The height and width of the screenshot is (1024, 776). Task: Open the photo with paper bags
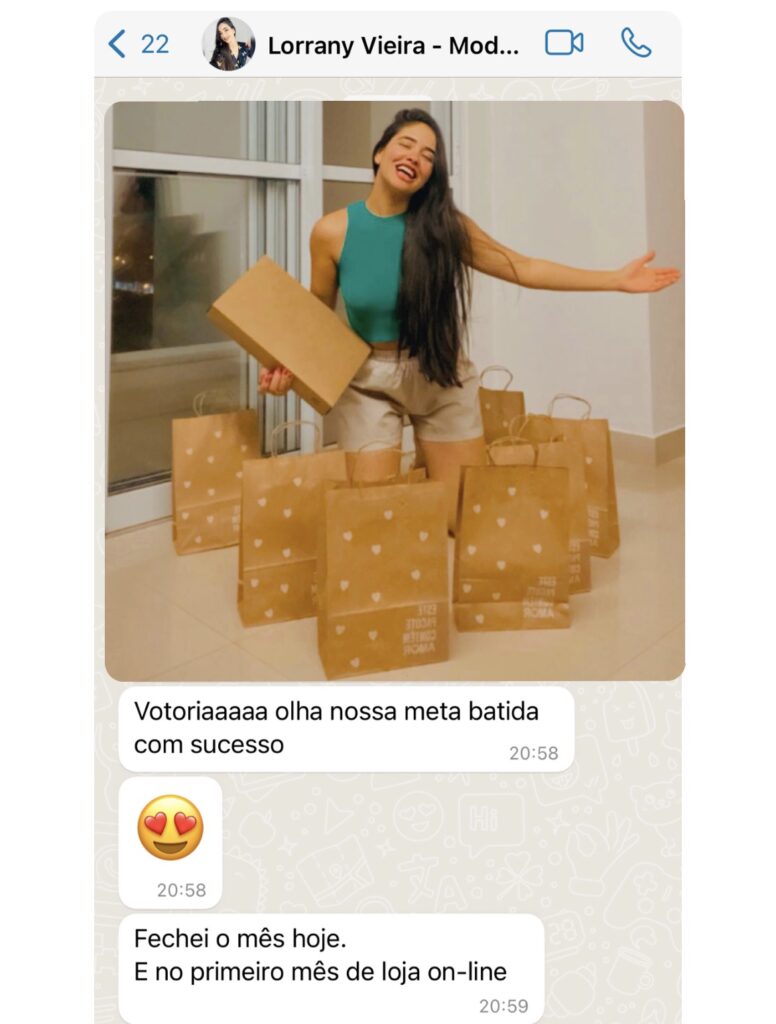(x=394, y=390)
